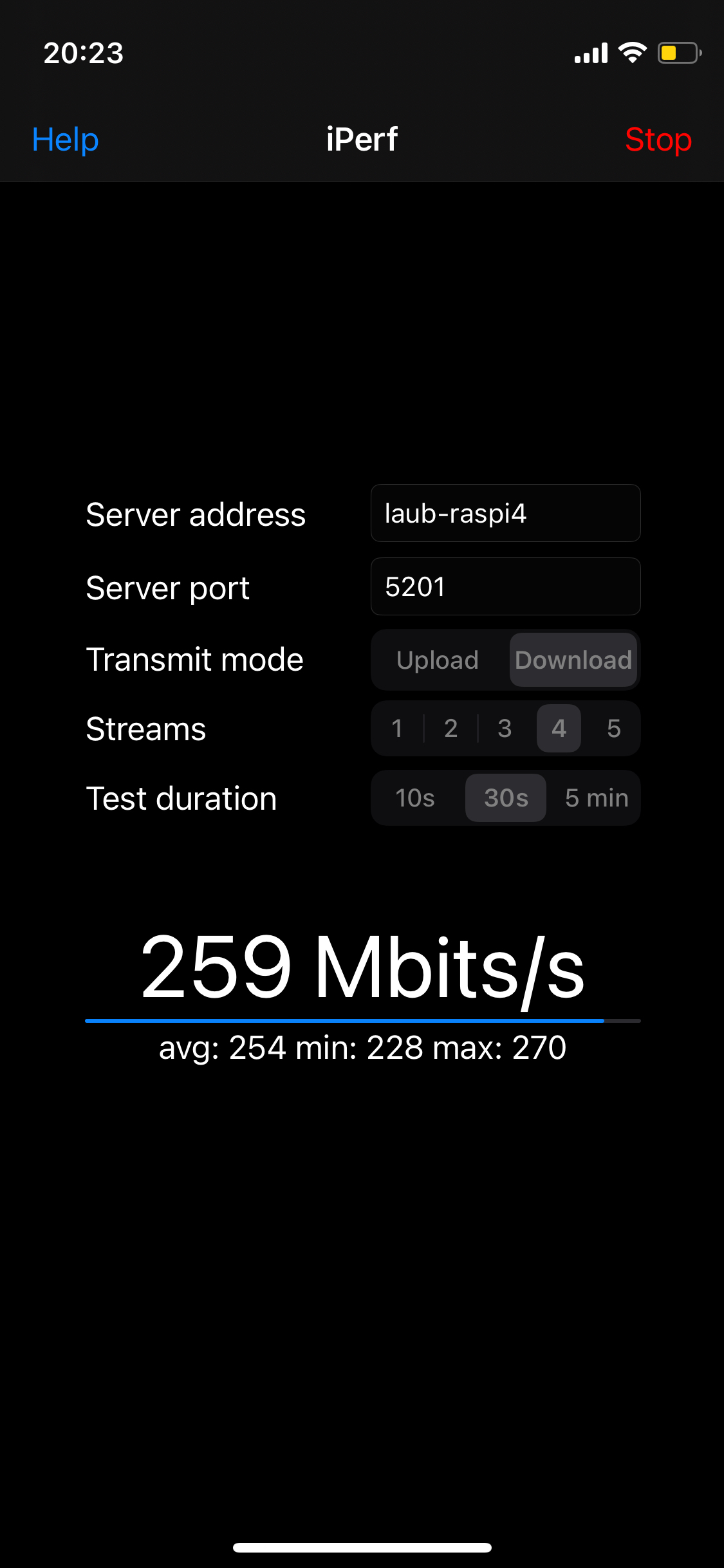The image size is (724, 1568).
Task: Set test duration to 10s
Action: coord(415,798)
